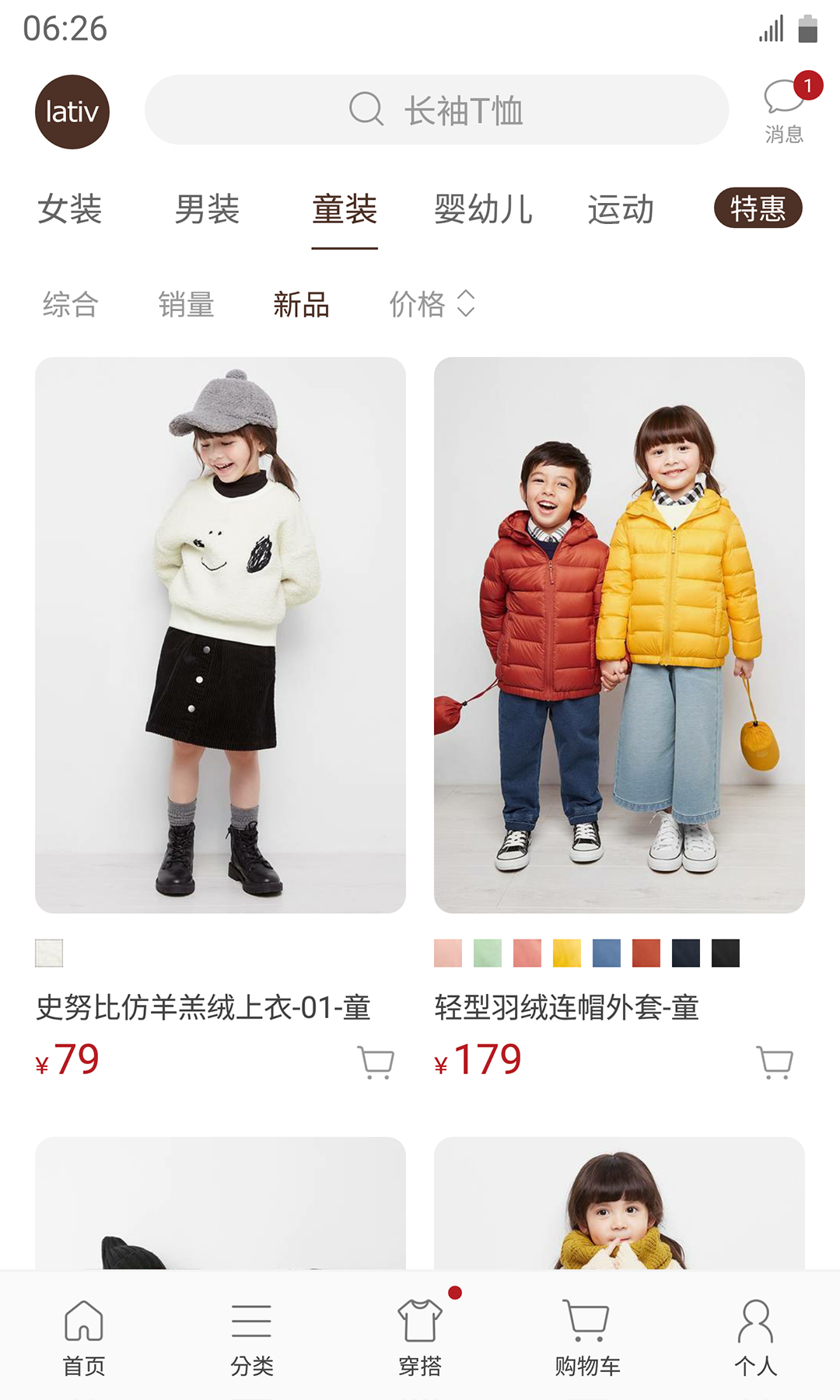Go to the 运动 category tab
The height and width of the screenshot is (1400, 840).
click(x=621, y=209)
